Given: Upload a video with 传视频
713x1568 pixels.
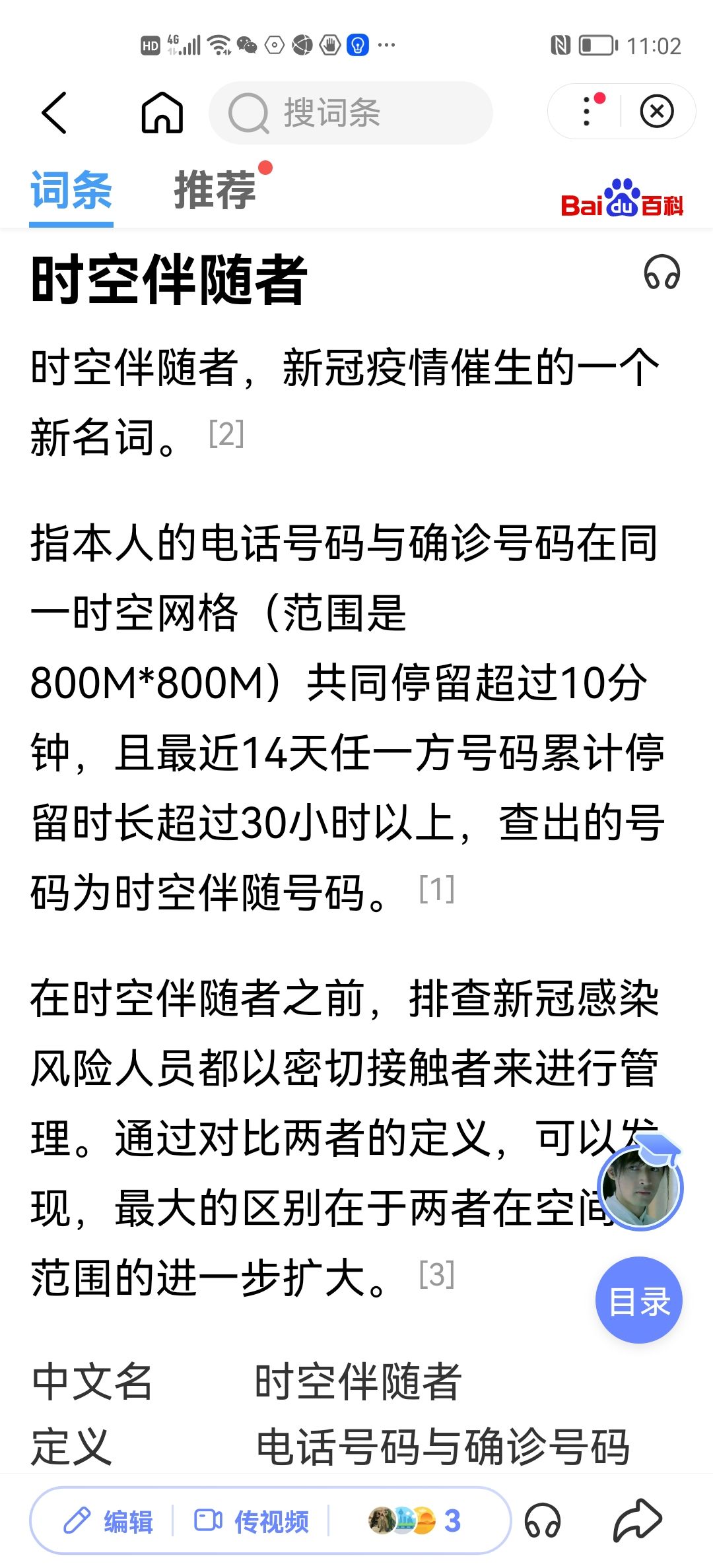Looking at the screenshot, I should 252,1521.
